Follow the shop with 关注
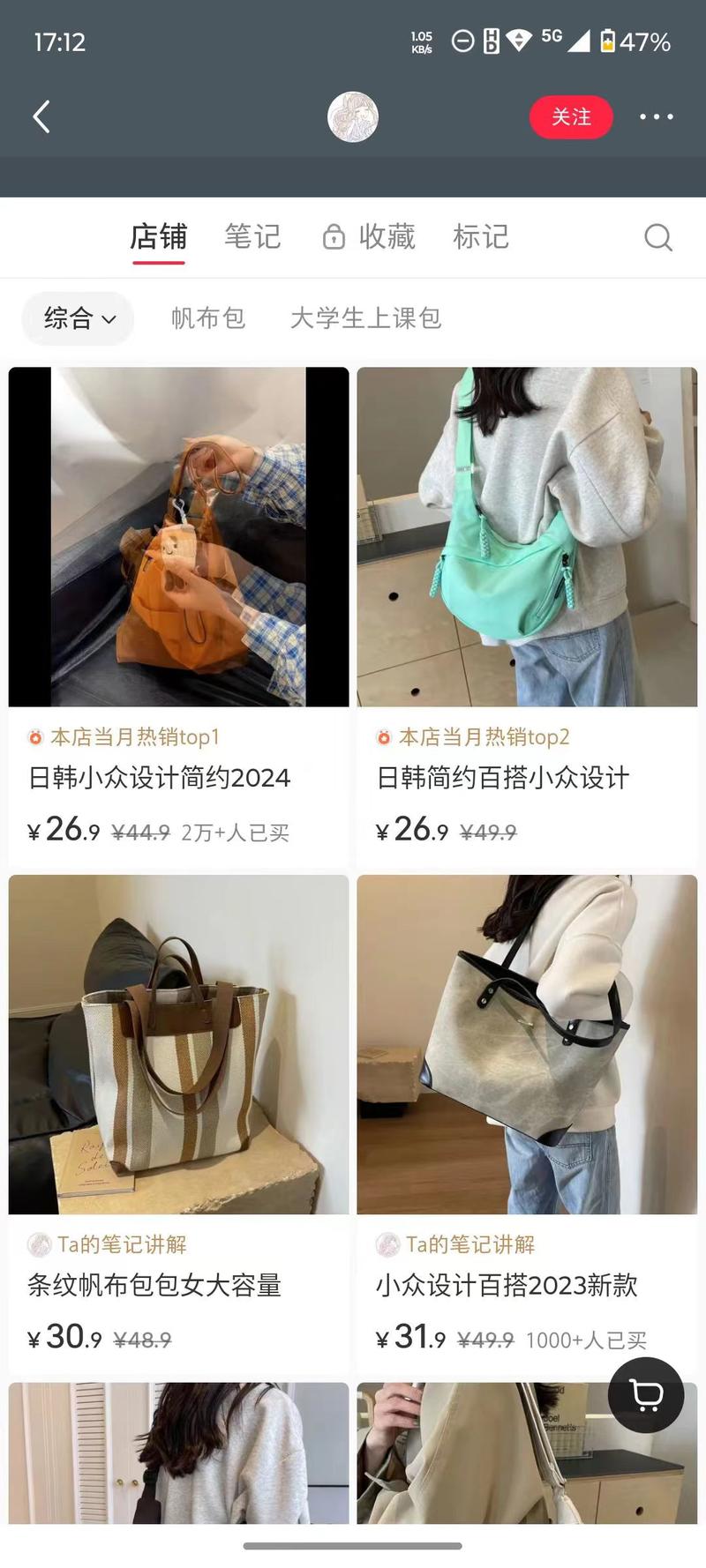Screen dimensions: 706x1568 pyautogui.click(x=571, y=117)
